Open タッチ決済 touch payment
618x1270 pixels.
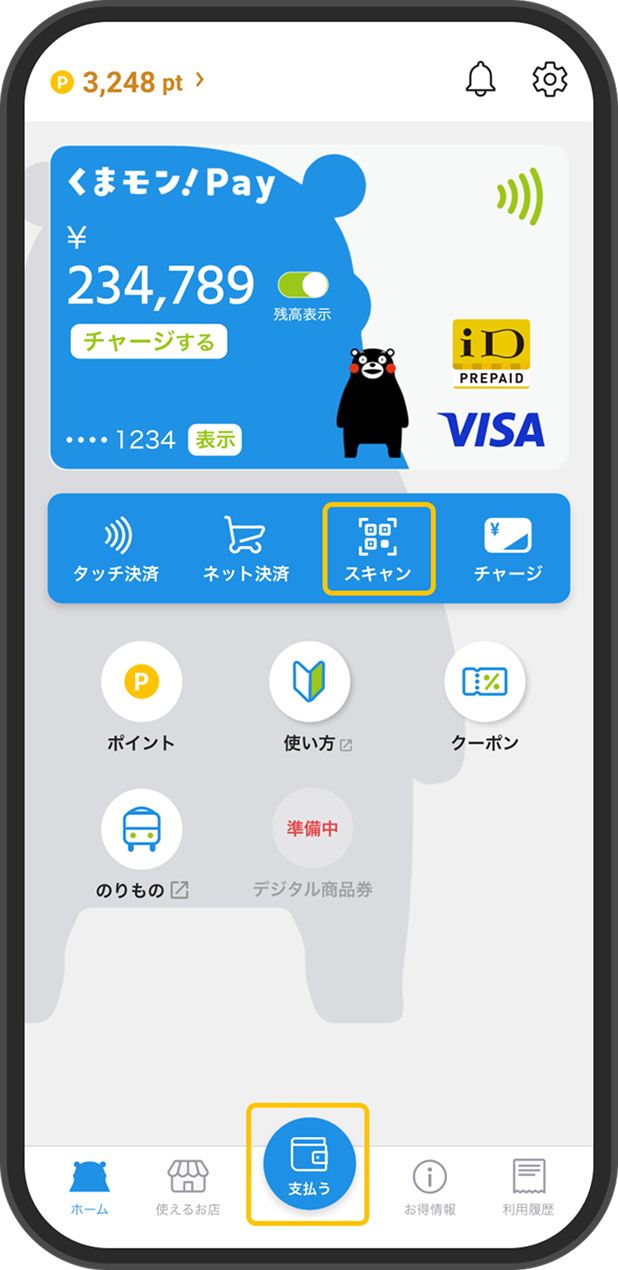click(116, 549)
